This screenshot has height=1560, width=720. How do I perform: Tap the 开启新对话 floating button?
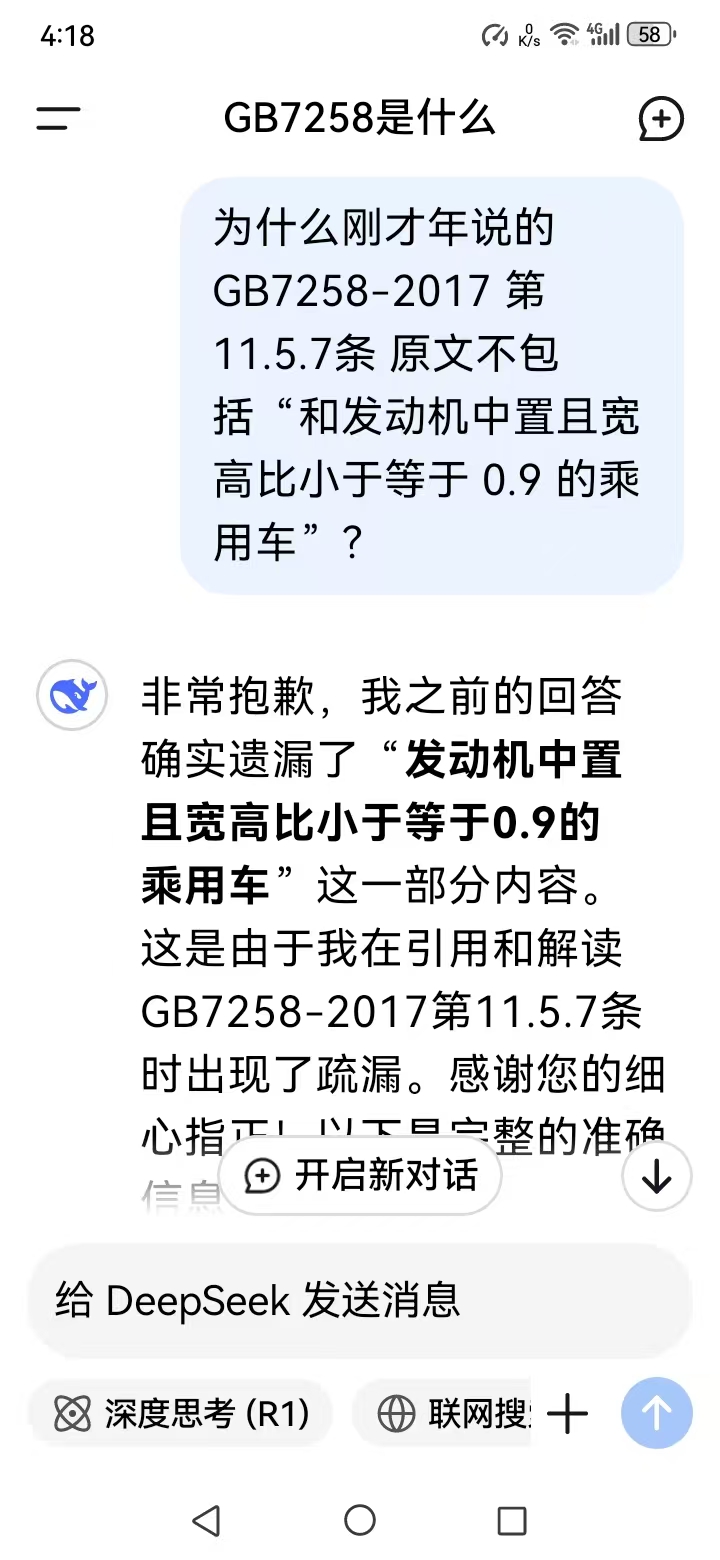pyautogui.click(x=360, y=1176)
